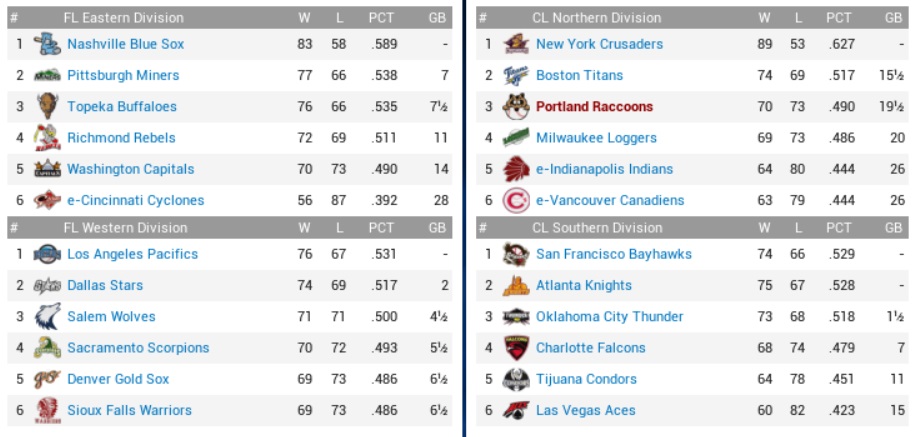
Task: Tap the Sioux Falls Warriors link
Action: (x=129, y=410)
